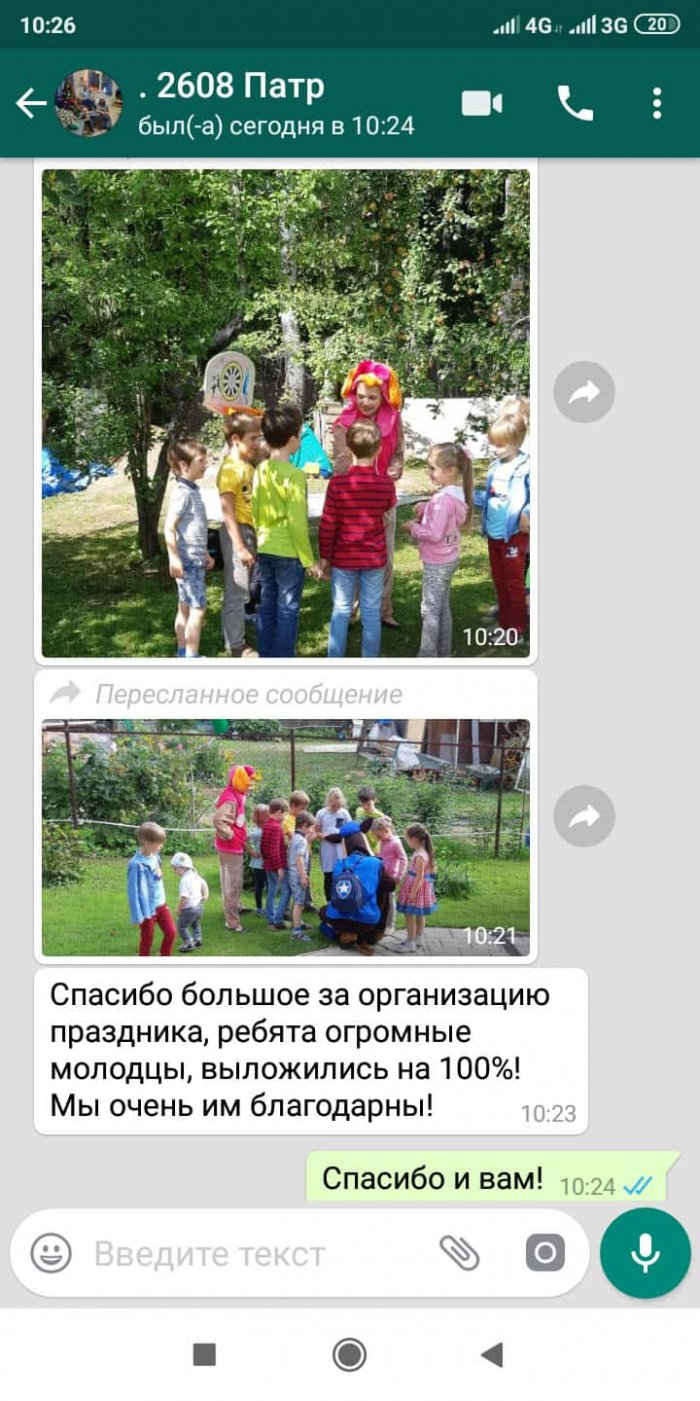Open the photo sent at 10:21
Image resolution: width=700 pixels, height=1401 pixels.
point(286,836)
